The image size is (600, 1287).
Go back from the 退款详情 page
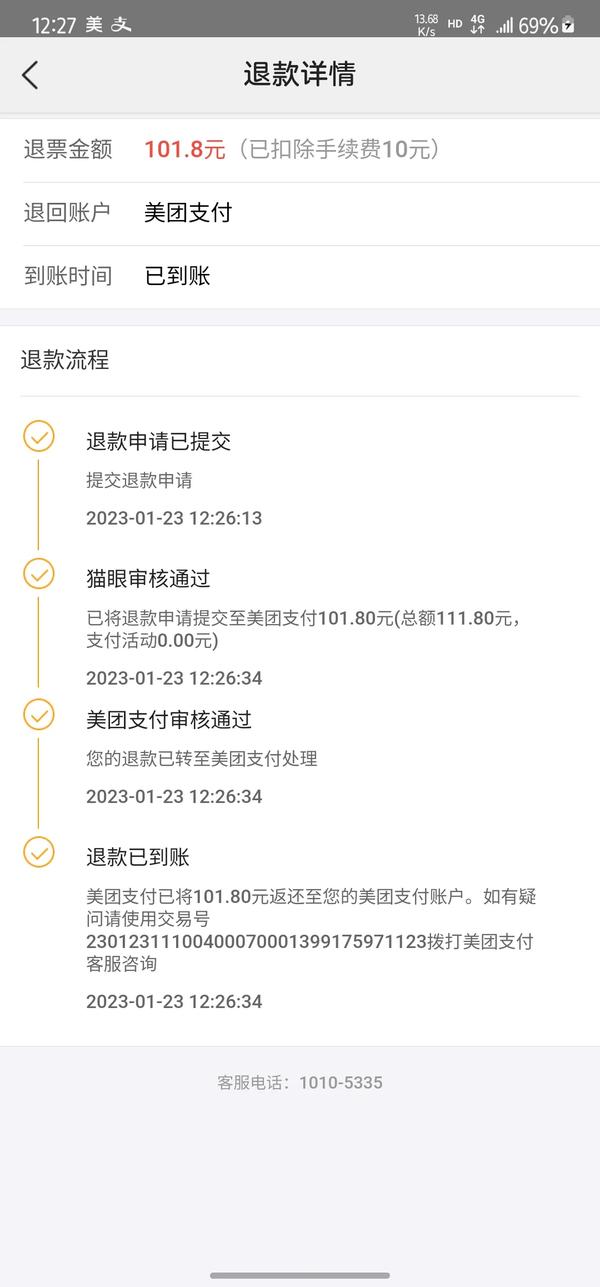click(x=30, y=75)
